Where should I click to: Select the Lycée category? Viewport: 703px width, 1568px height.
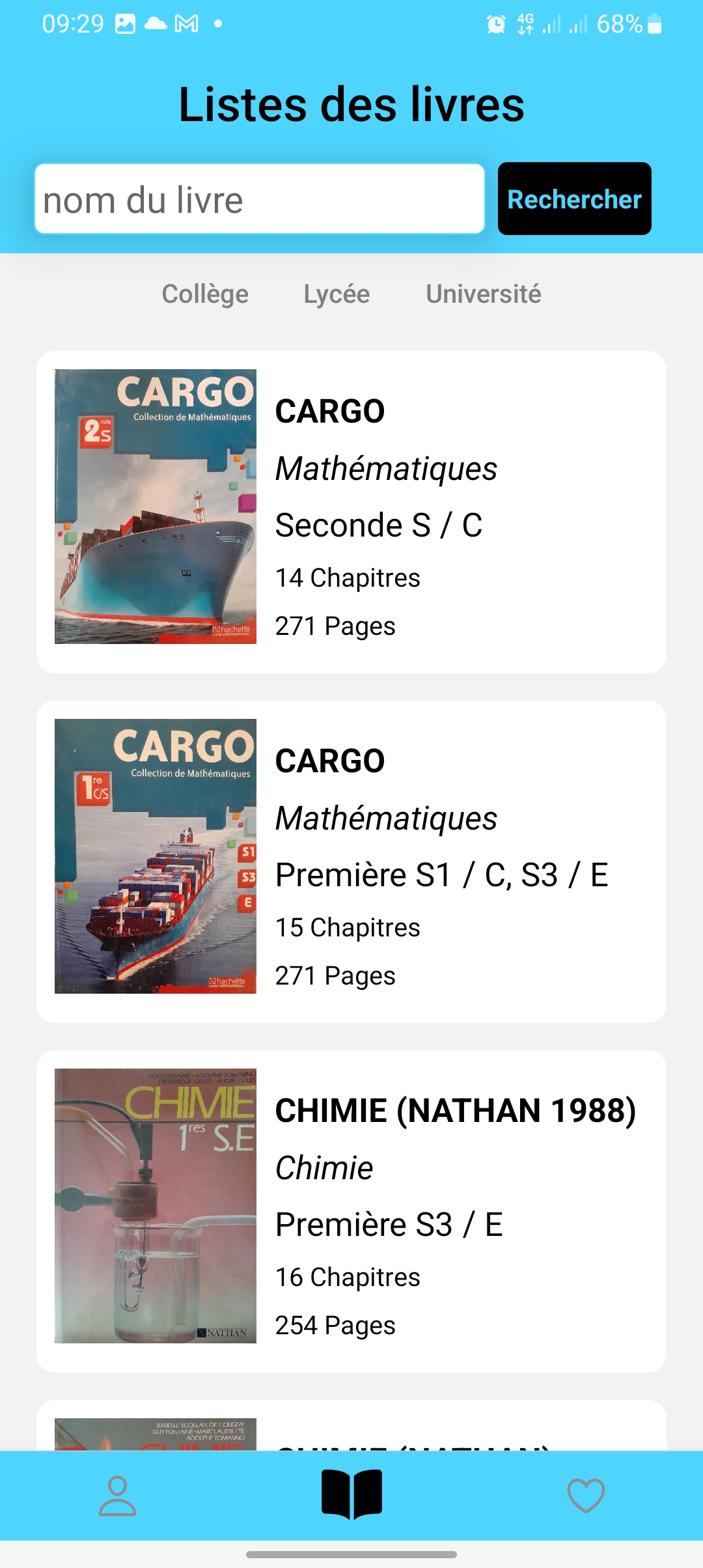(x=336, y=294)
